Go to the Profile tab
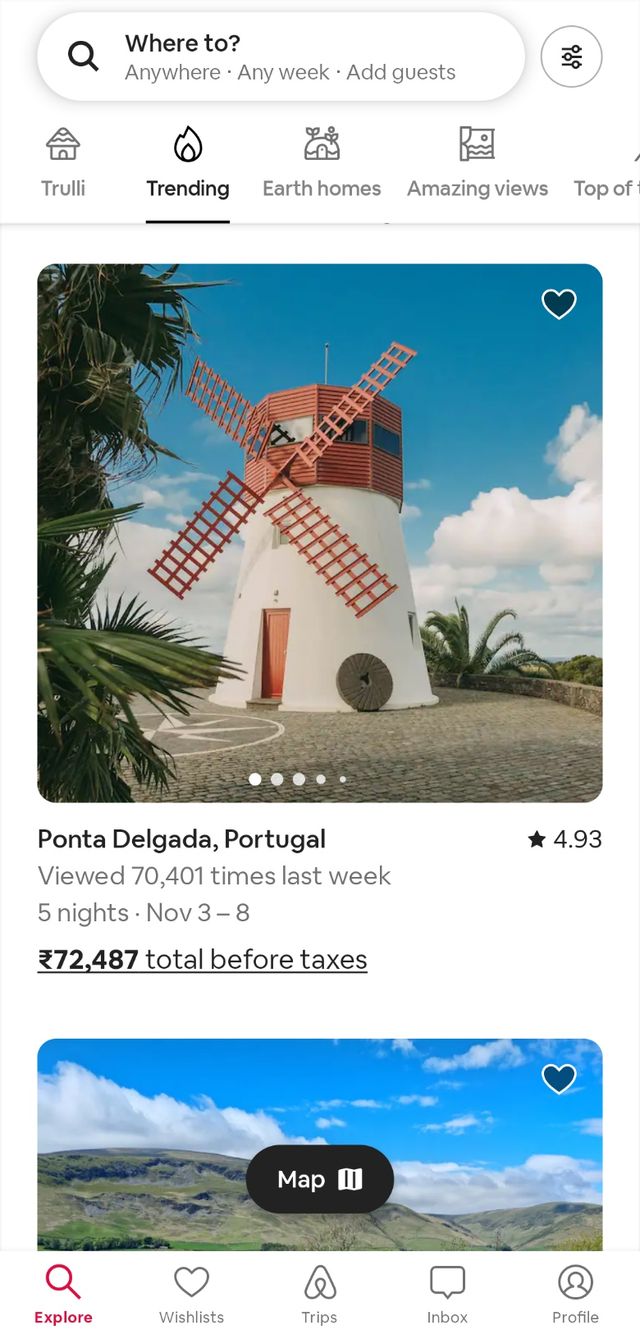 pos(575,1294)
